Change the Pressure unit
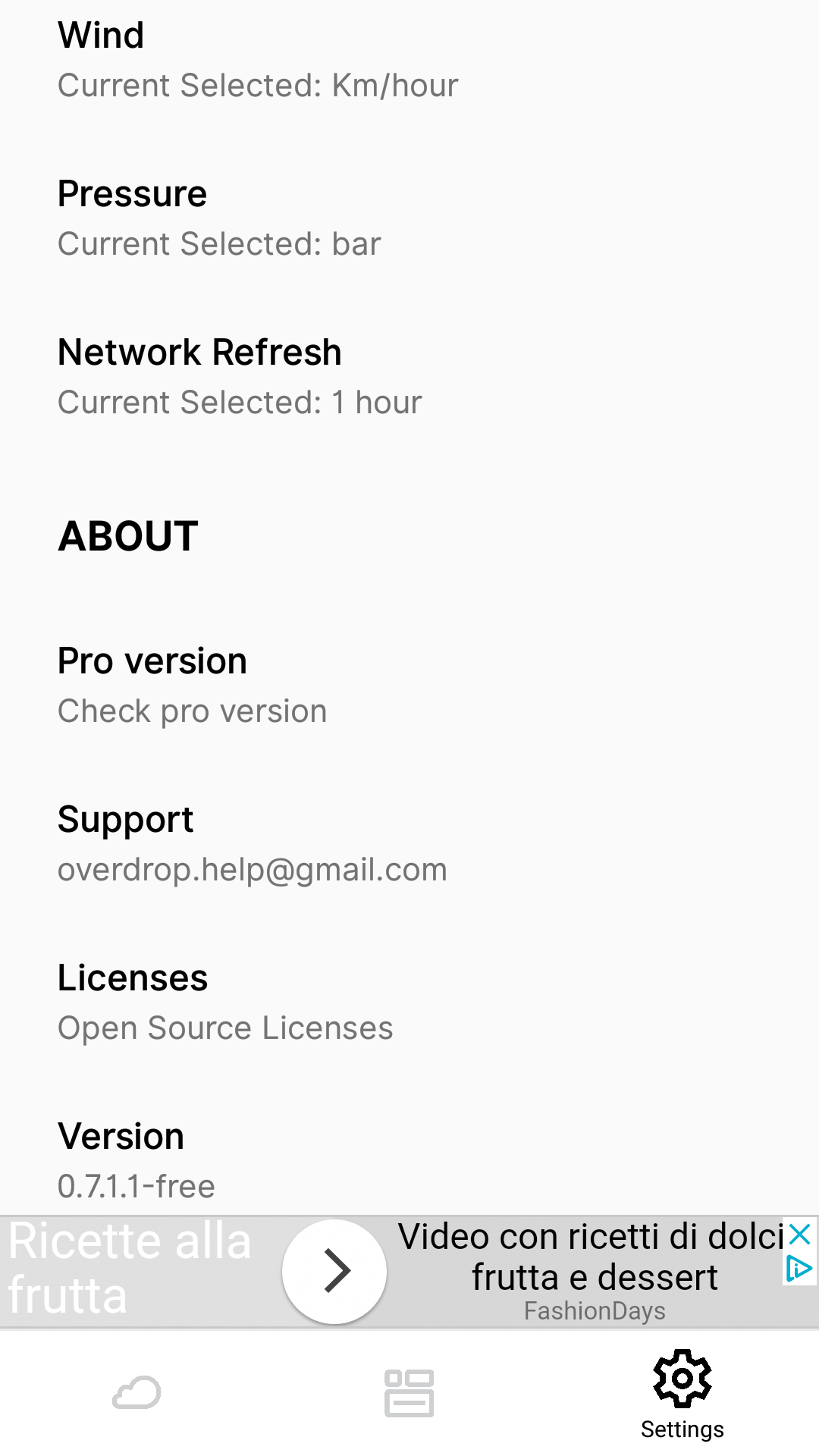Viewport: 819px width, 1456px height. pyautogui.click(x=409, y=218)
